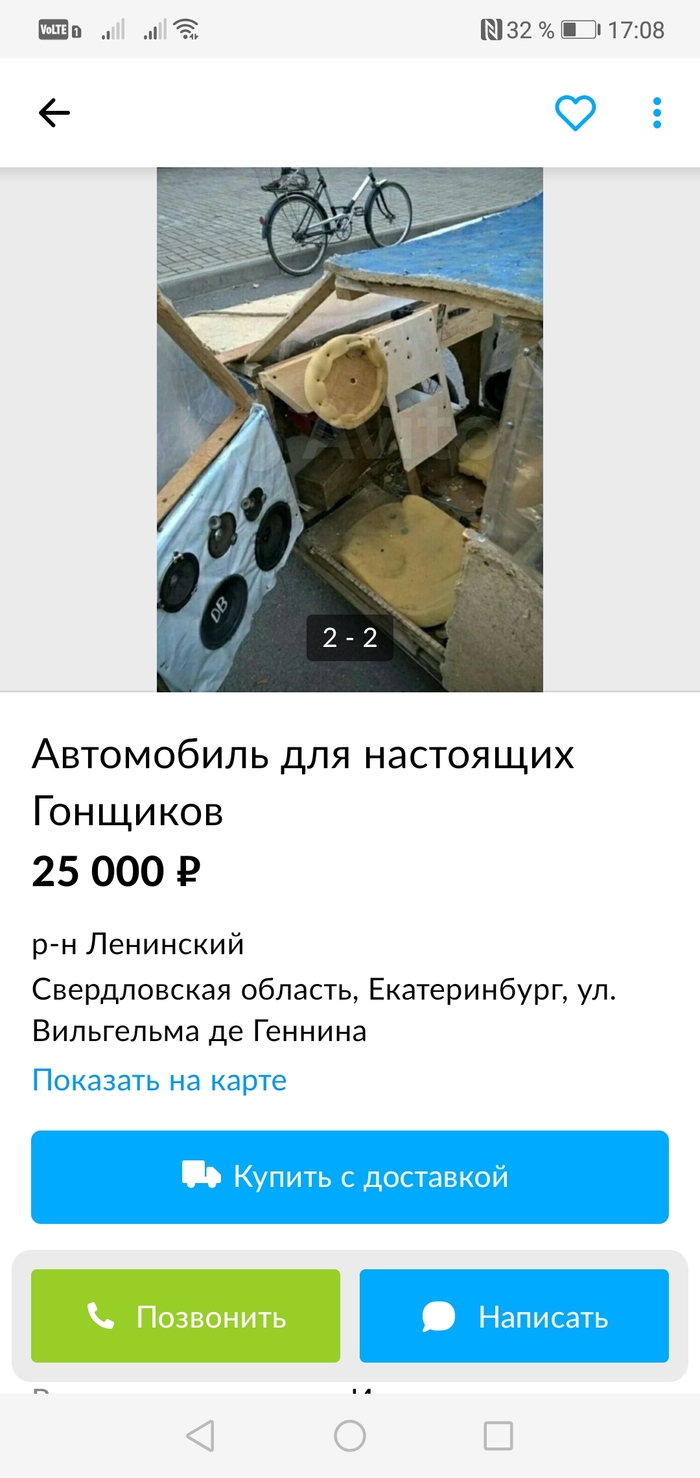Tap the 'Купить с доставкой' button
Screen dimensions: 700x1478
349,1177
